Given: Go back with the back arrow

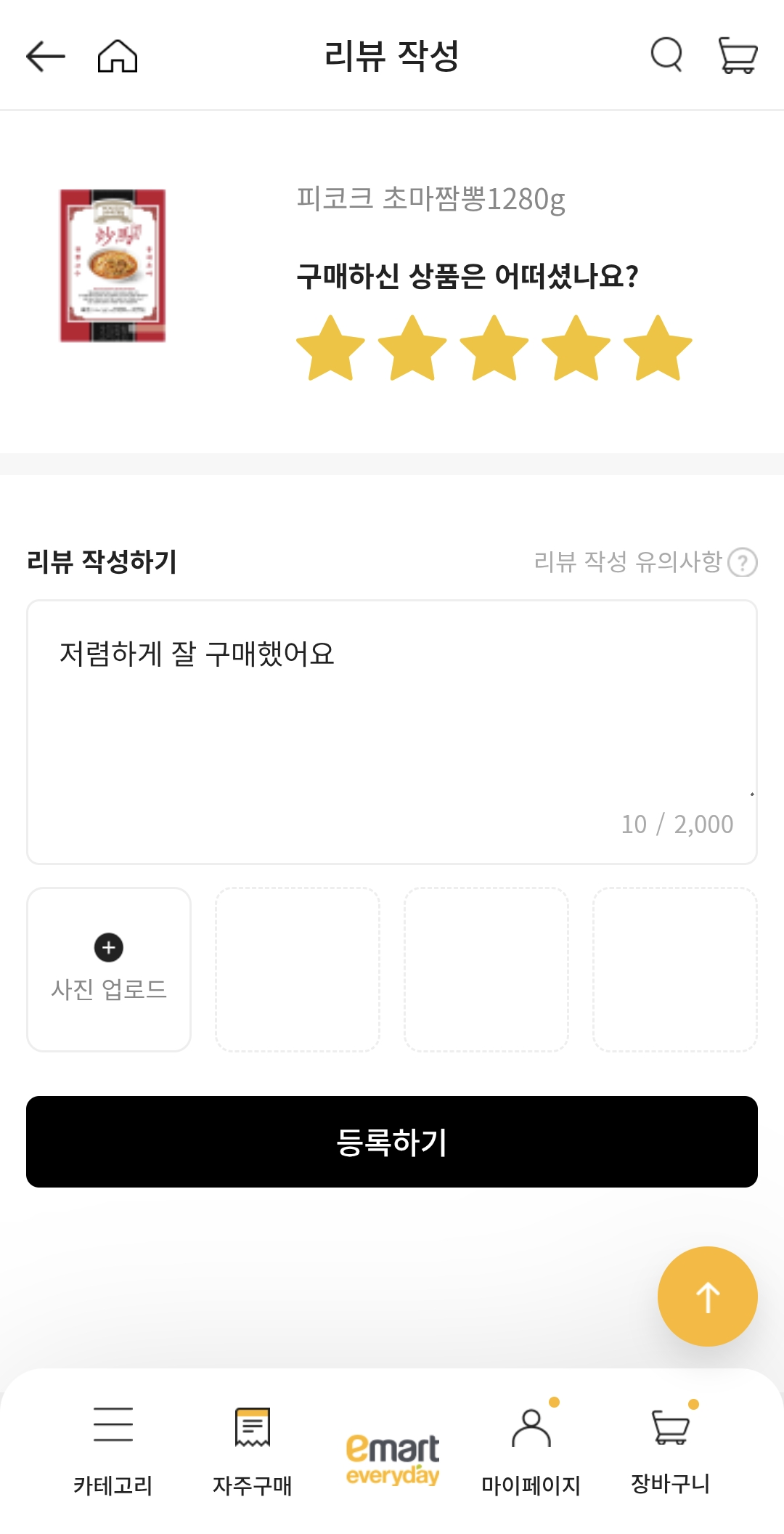Looking at the screenshot, I should click(x=45, y=56).
